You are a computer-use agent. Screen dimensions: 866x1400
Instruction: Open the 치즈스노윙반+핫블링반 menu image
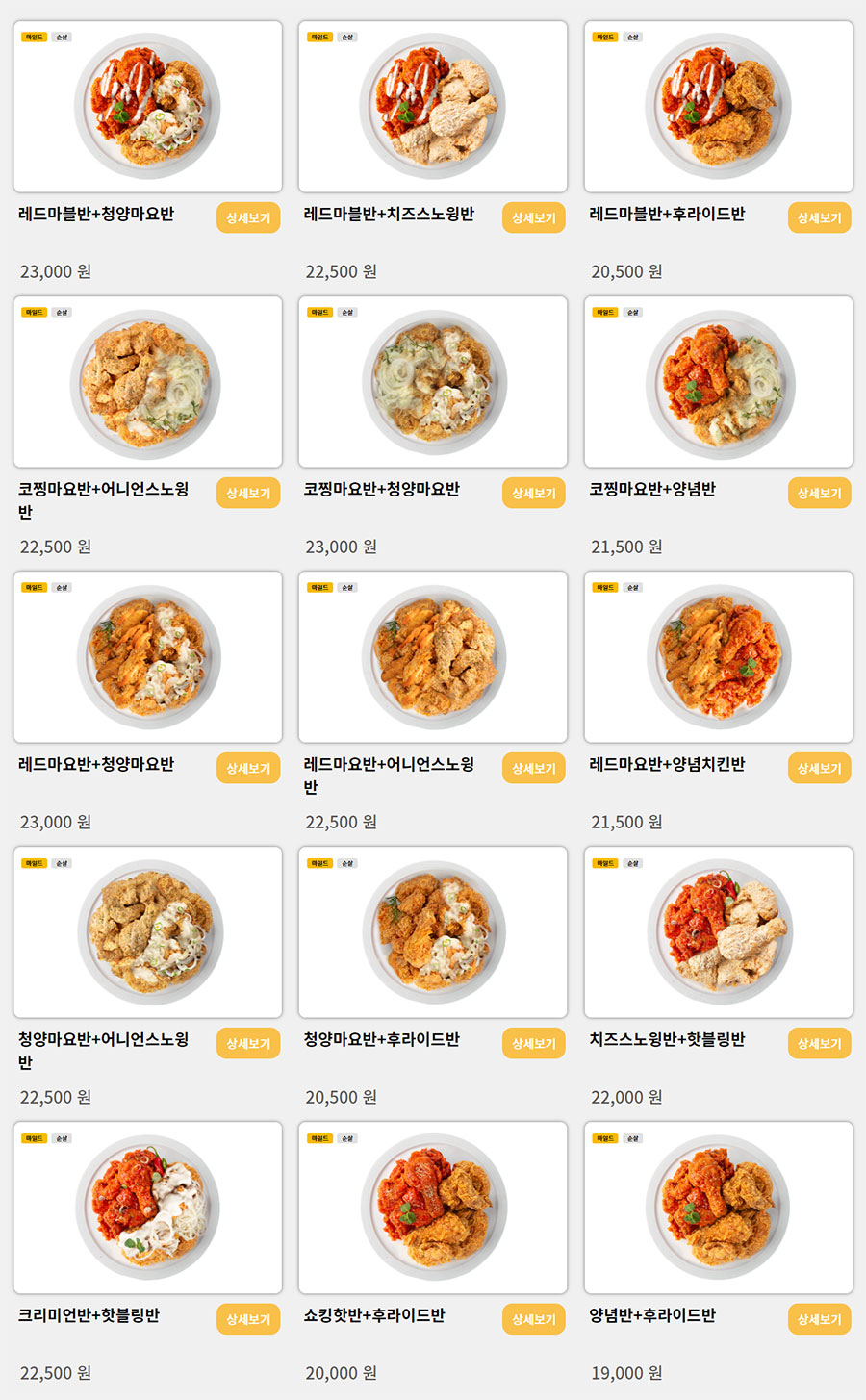click(719, 932)
